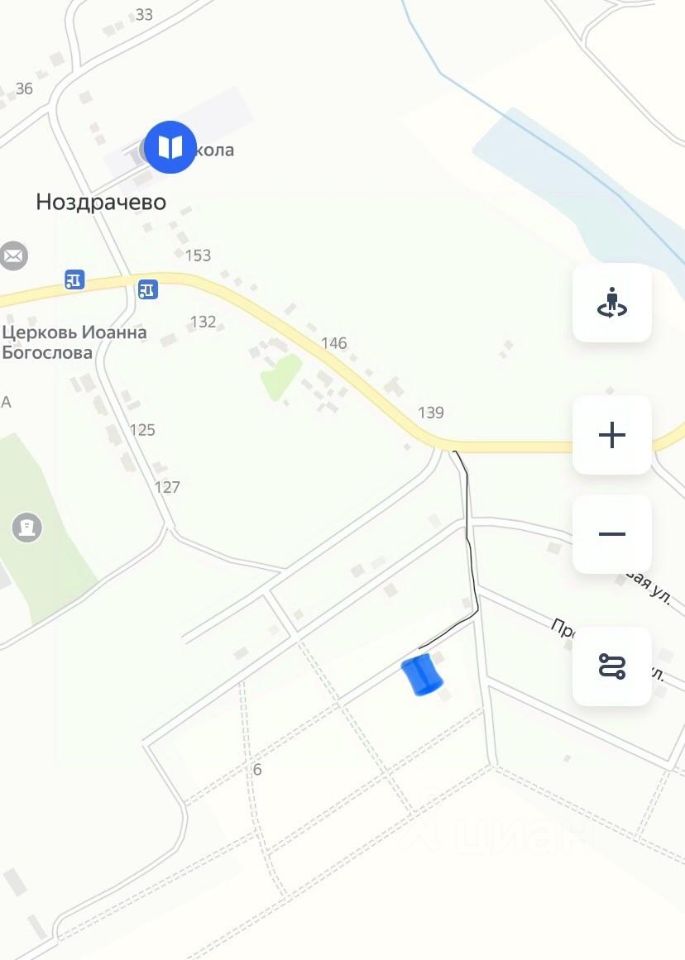Build a route with the route button
The image size is (685, 960).
coord(611,666)
